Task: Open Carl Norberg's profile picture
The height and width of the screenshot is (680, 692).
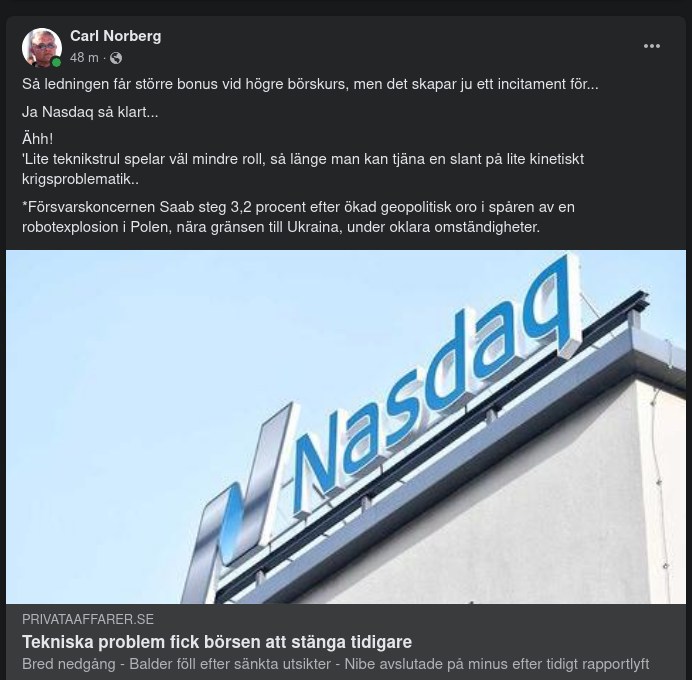Action: (42, 47)
